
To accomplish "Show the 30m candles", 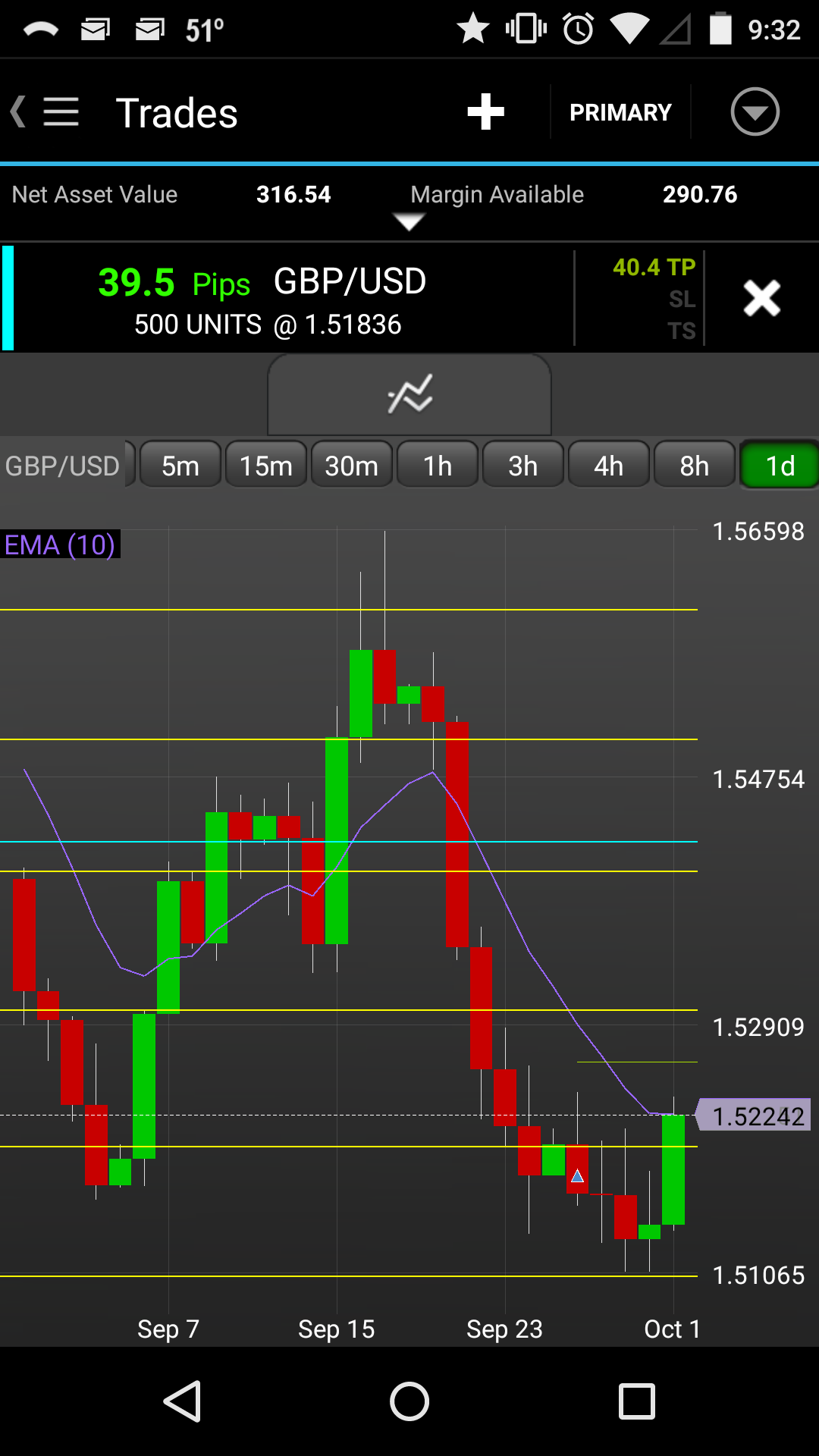I will pos(352,466).
